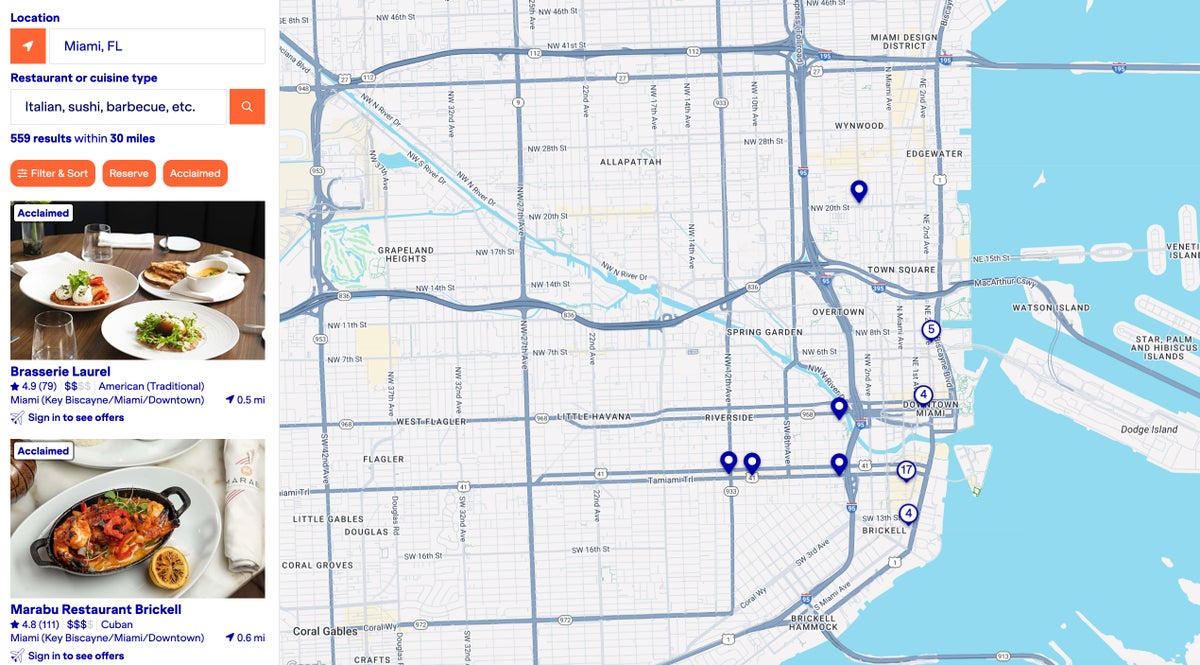The image size is (1200, 665).
Task: Expand the map cluster showing 17 restaurants
Action: click(906, 470)
